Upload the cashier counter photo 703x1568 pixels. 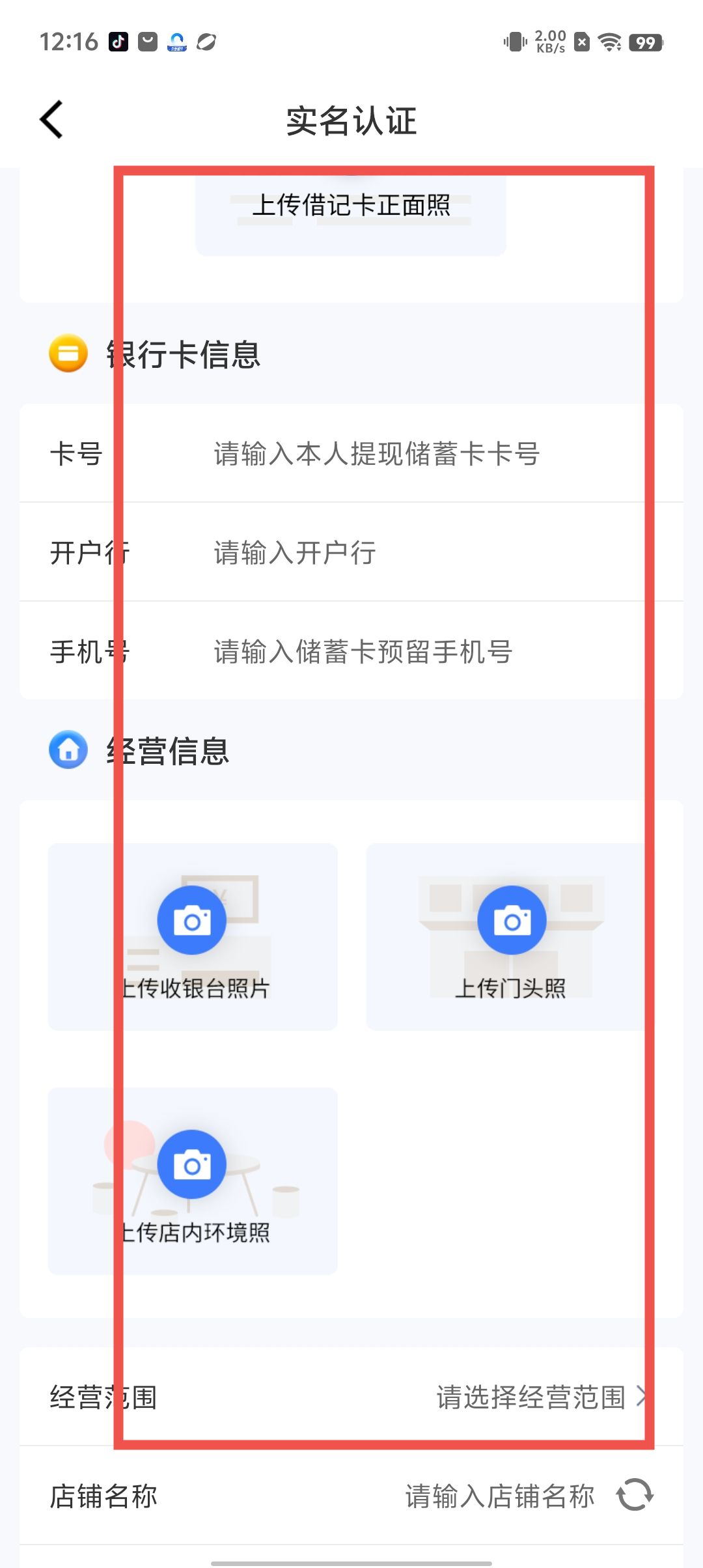tap(192, 921)
